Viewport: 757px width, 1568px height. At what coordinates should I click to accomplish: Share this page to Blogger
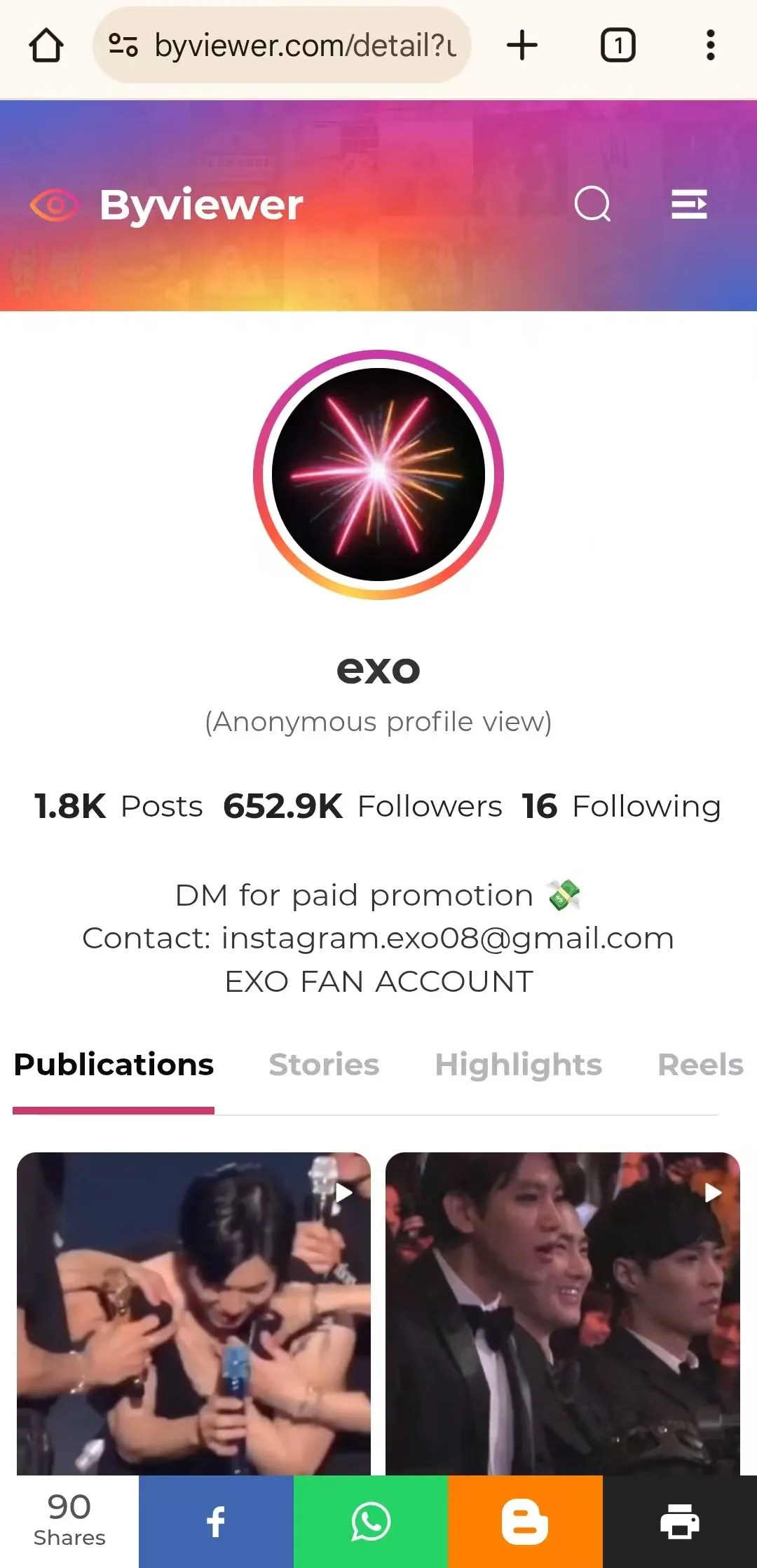(x=525, y=1522)
